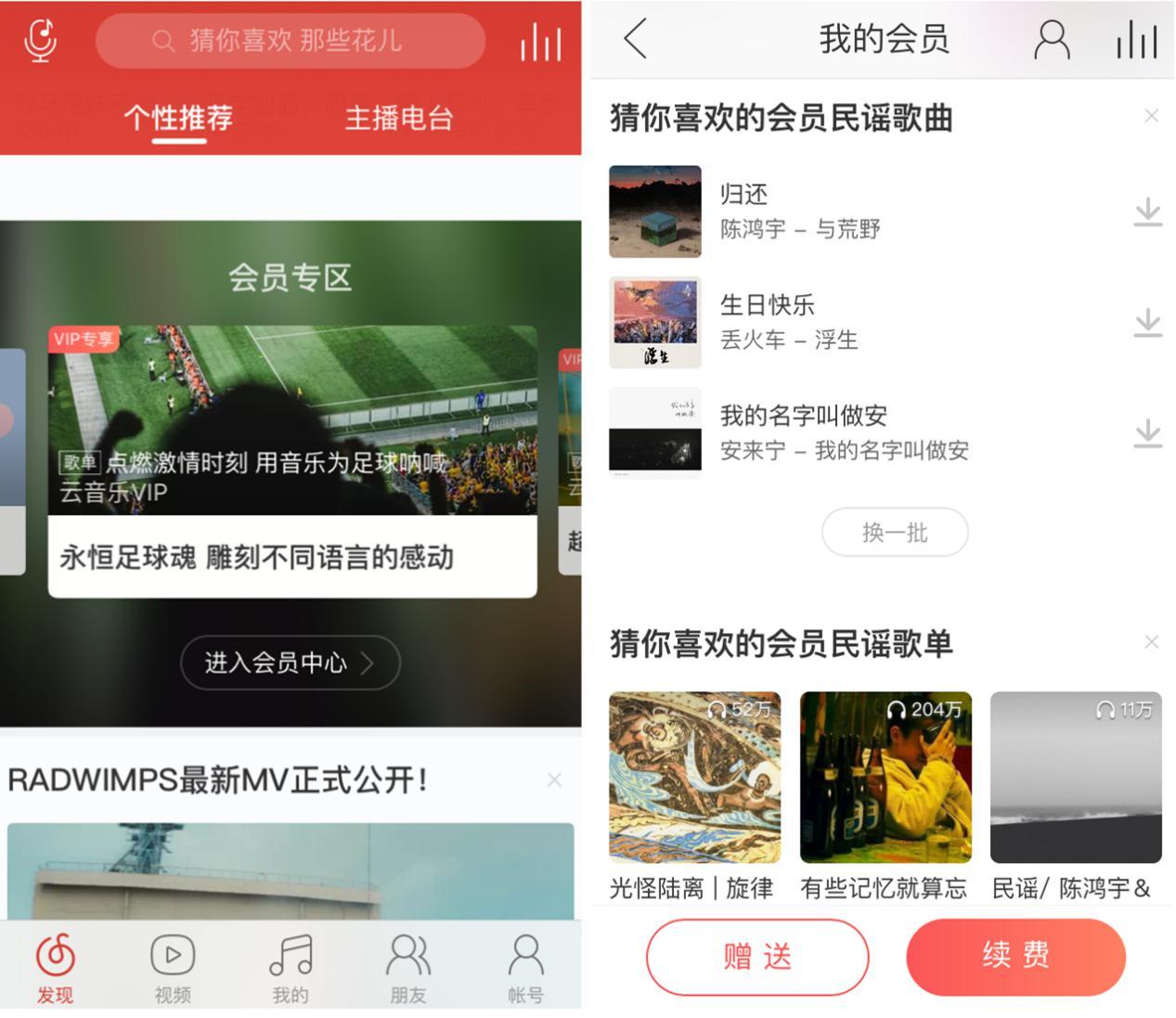The height and width of the screenshot is (1018, 1176).
Task: Tap the 进入会员中心 button
Action: pos(290,663)
